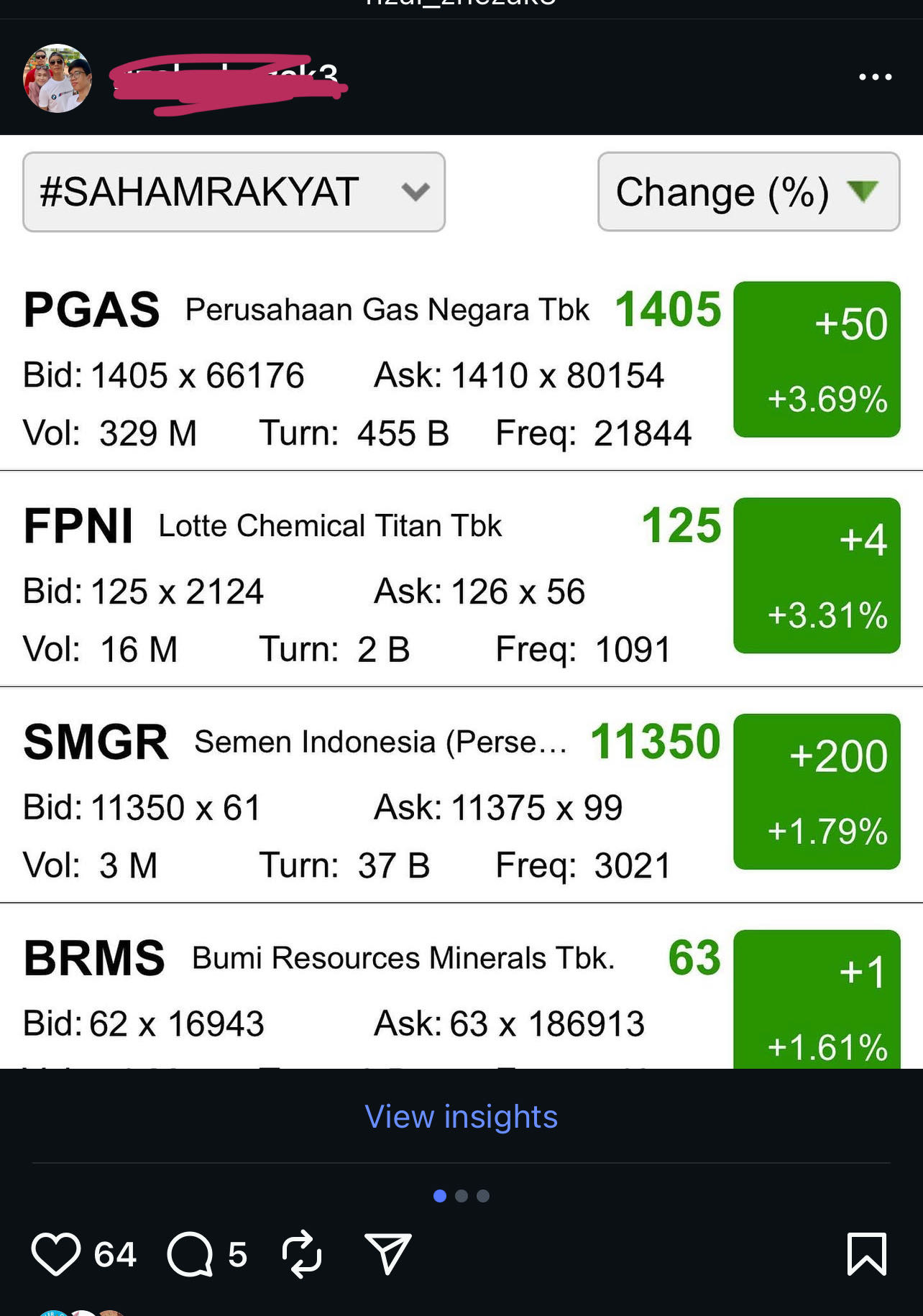Screen dimensions: 923x1316
Task: Share the post via paper plane
Action: [x=387, y=1253]
